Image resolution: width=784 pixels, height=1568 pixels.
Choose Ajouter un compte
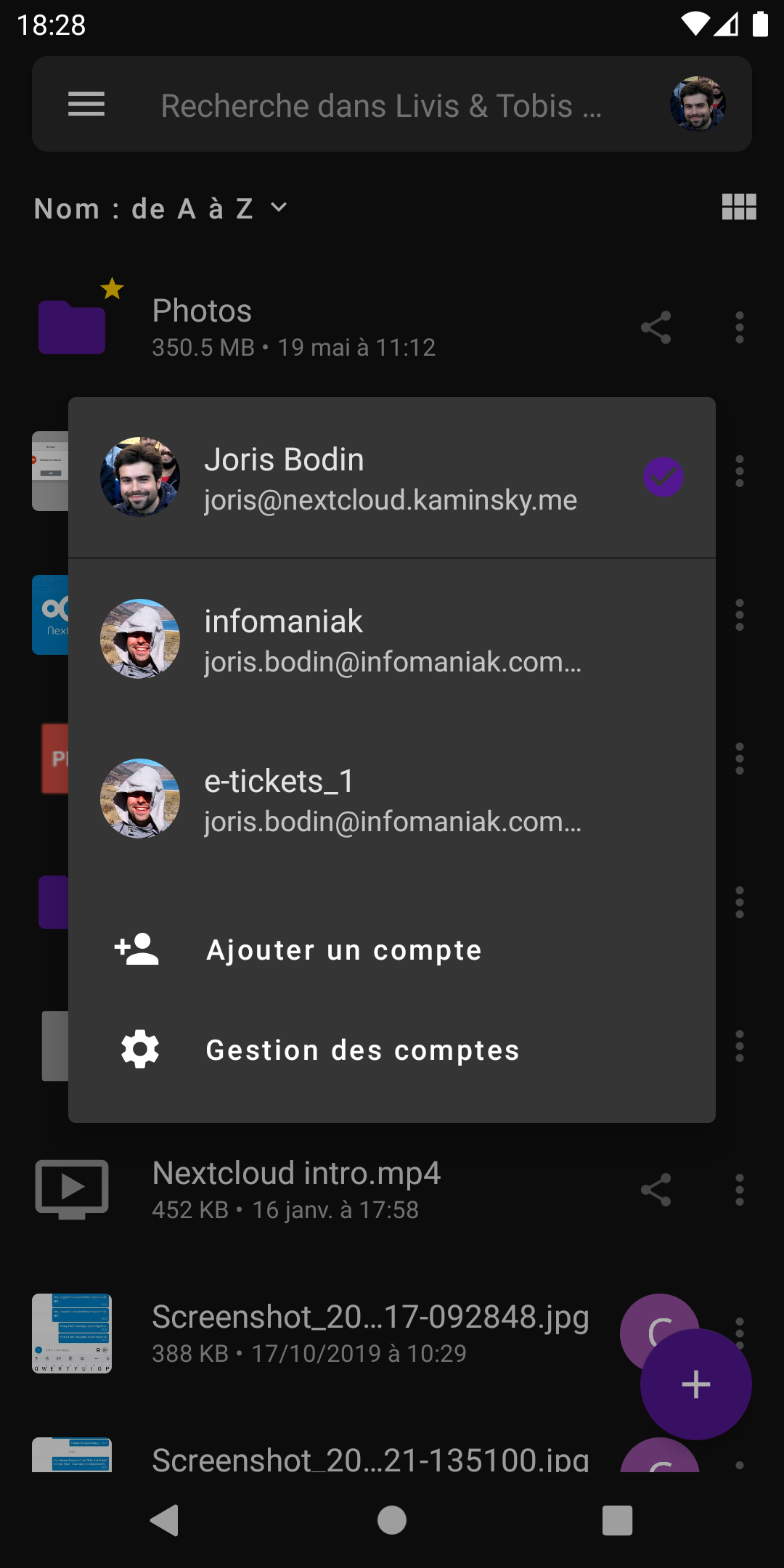point(343,949)
